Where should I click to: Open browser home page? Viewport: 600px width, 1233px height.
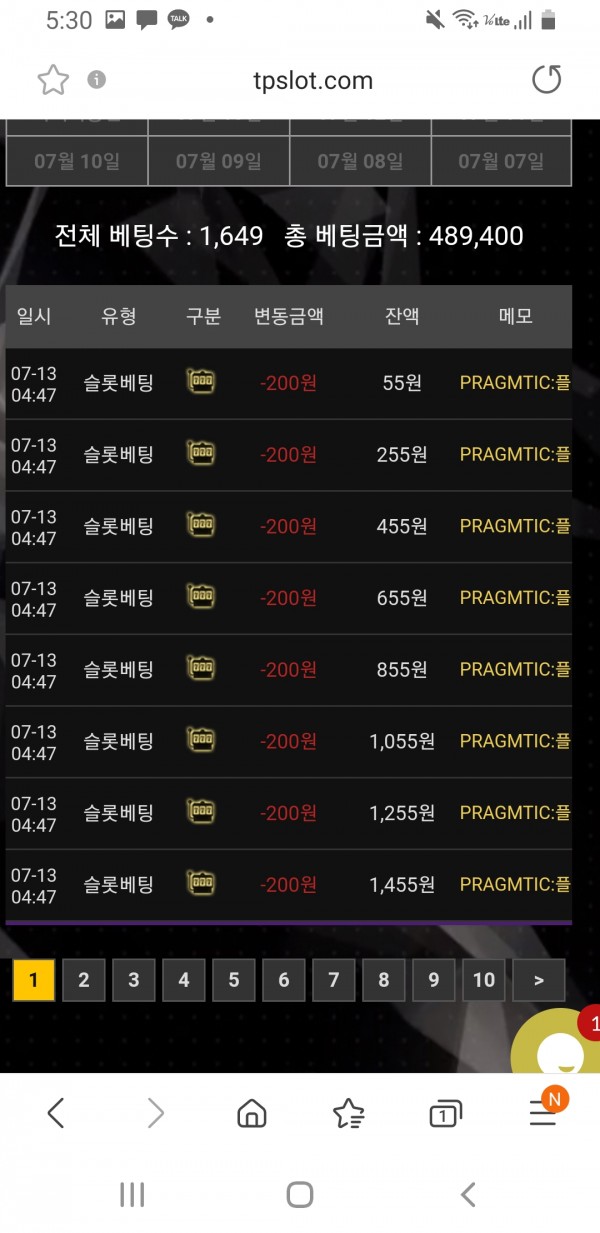tap(252, 1113)
